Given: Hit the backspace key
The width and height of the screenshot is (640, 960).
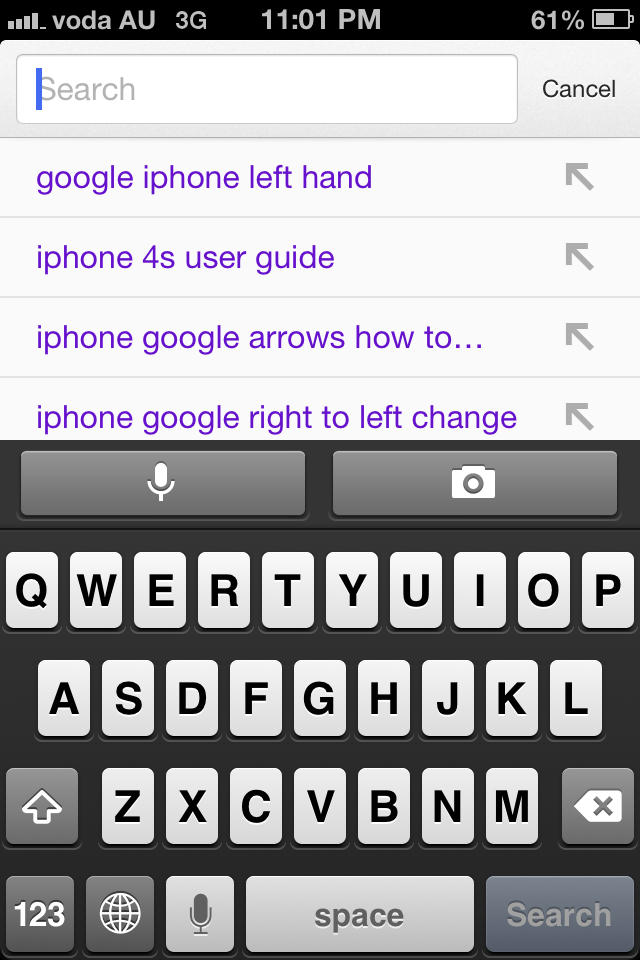Looking at the screenshot, I should 598,806.
